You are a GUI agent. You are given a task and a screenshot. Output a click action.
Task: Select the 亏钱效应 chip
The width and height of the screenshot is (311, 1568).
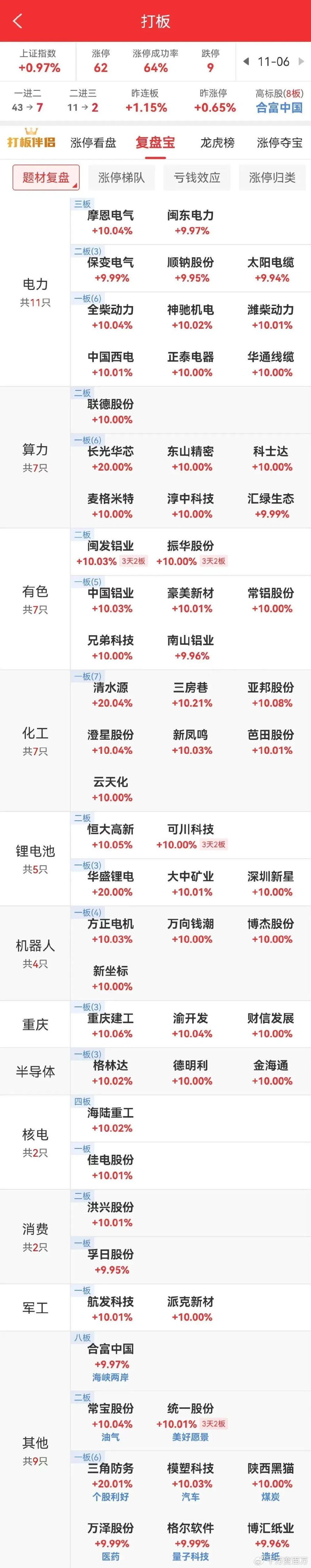(x=197, y=178)
